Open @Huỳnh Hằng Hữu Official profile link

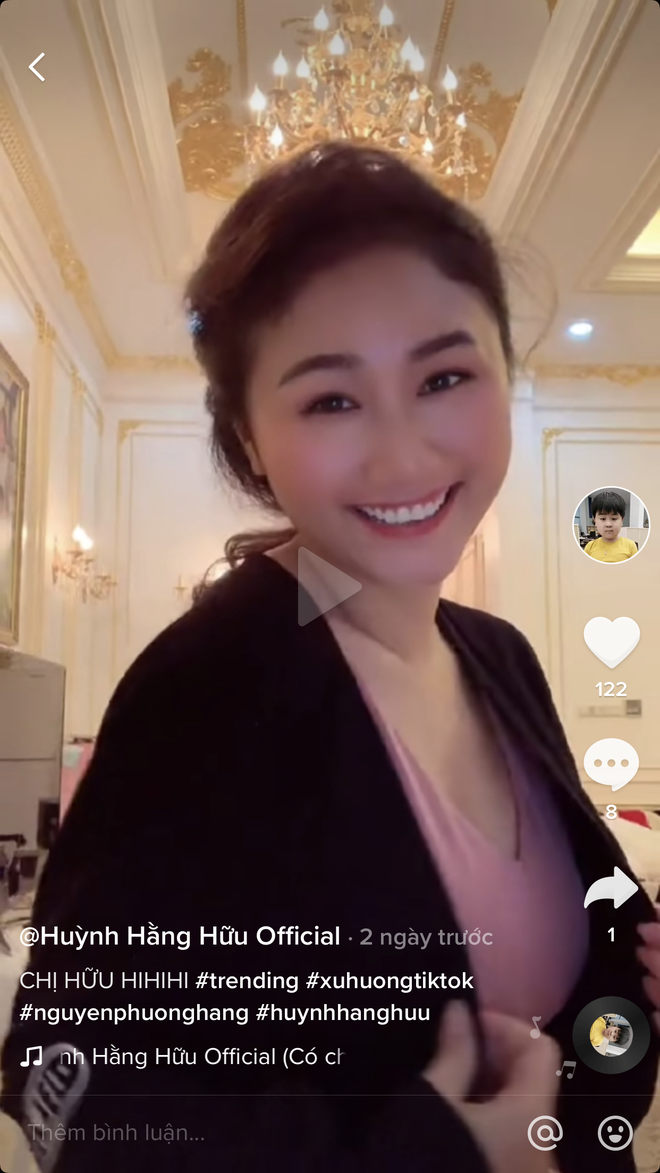pyautogui.click(x=180, y=937)
